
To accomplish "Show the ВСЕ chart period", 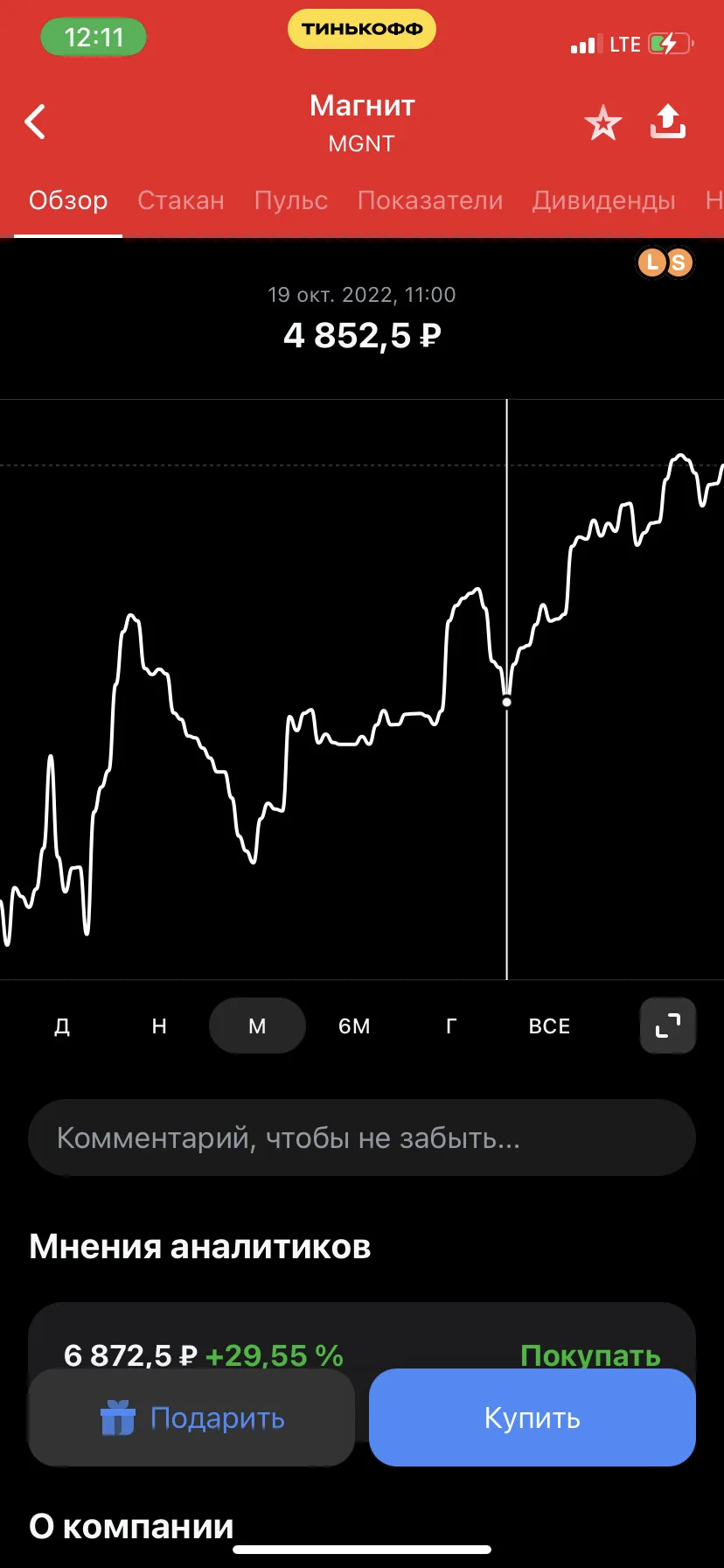I will pos(549,1025).
